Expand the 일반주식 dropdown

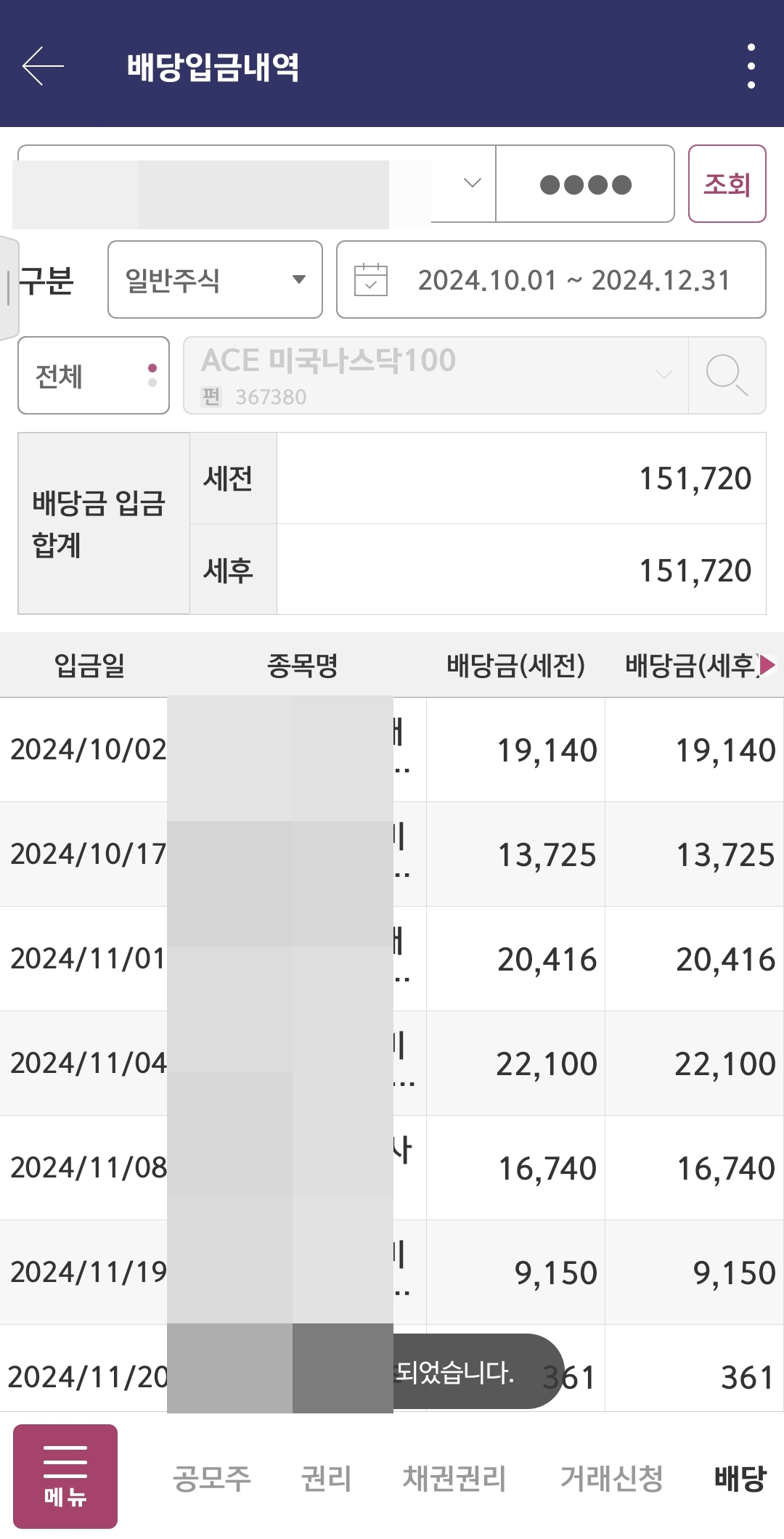point(214,281)
